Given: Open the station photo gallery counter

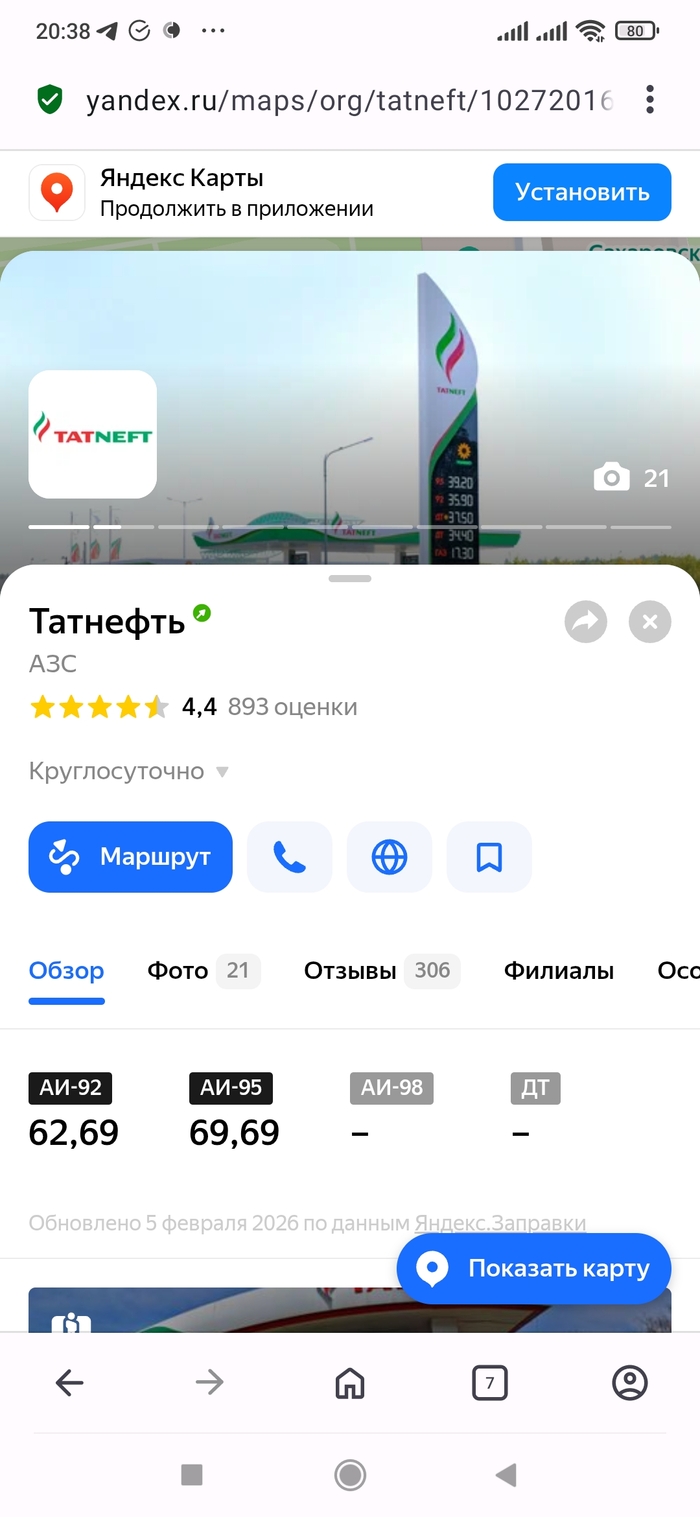Looking at the screenshot, I should 632,478.
